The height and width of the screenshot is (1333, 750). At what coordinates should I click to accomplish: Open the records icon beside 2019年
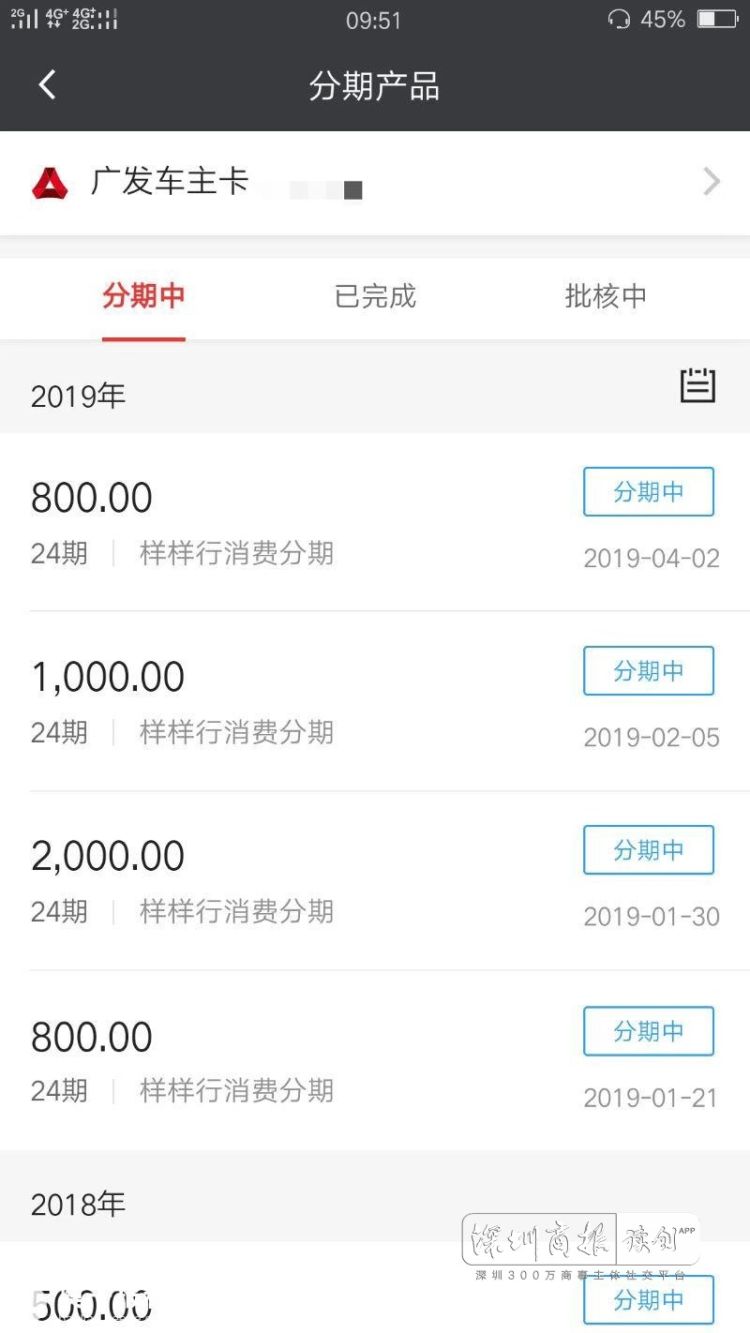699,386
